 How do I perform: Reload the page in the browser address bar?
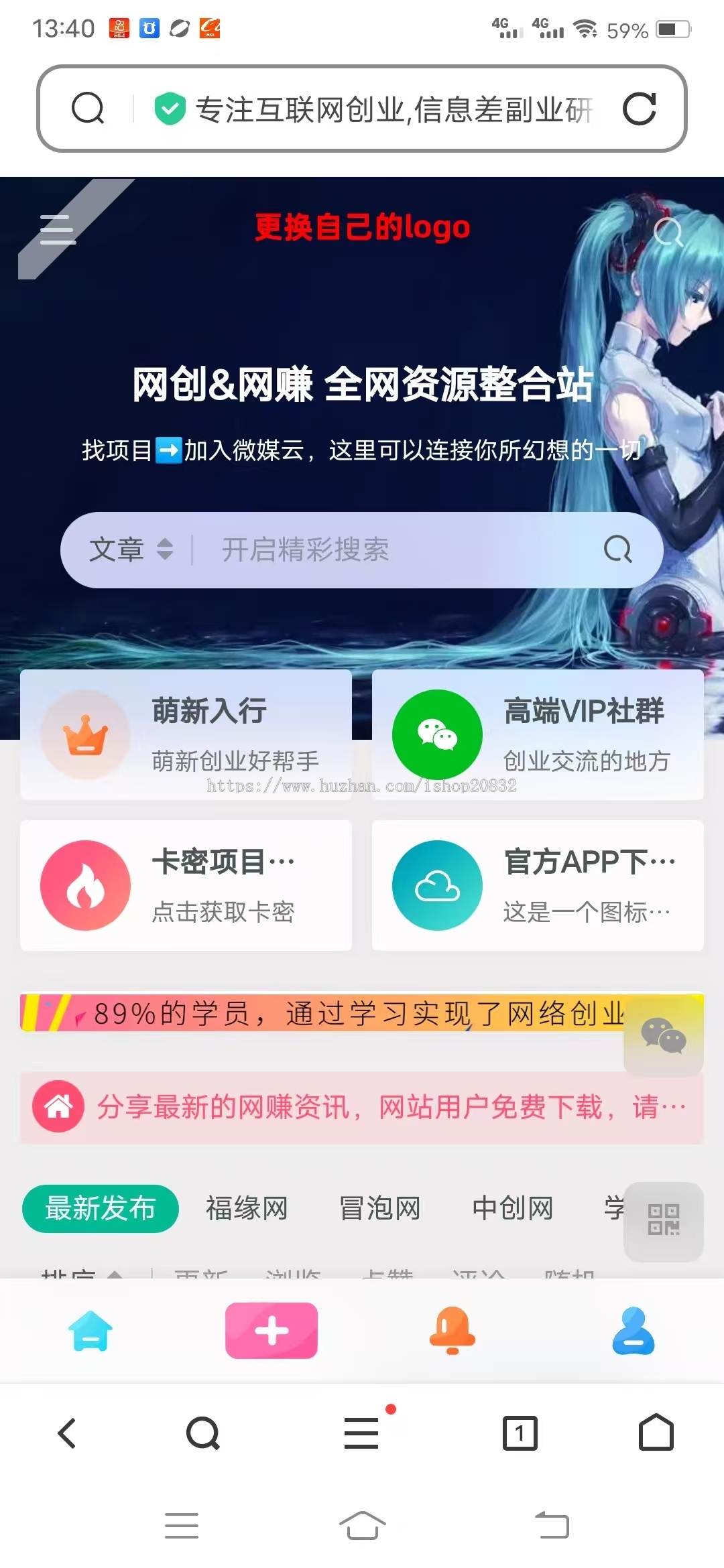(x=639, y=109)
